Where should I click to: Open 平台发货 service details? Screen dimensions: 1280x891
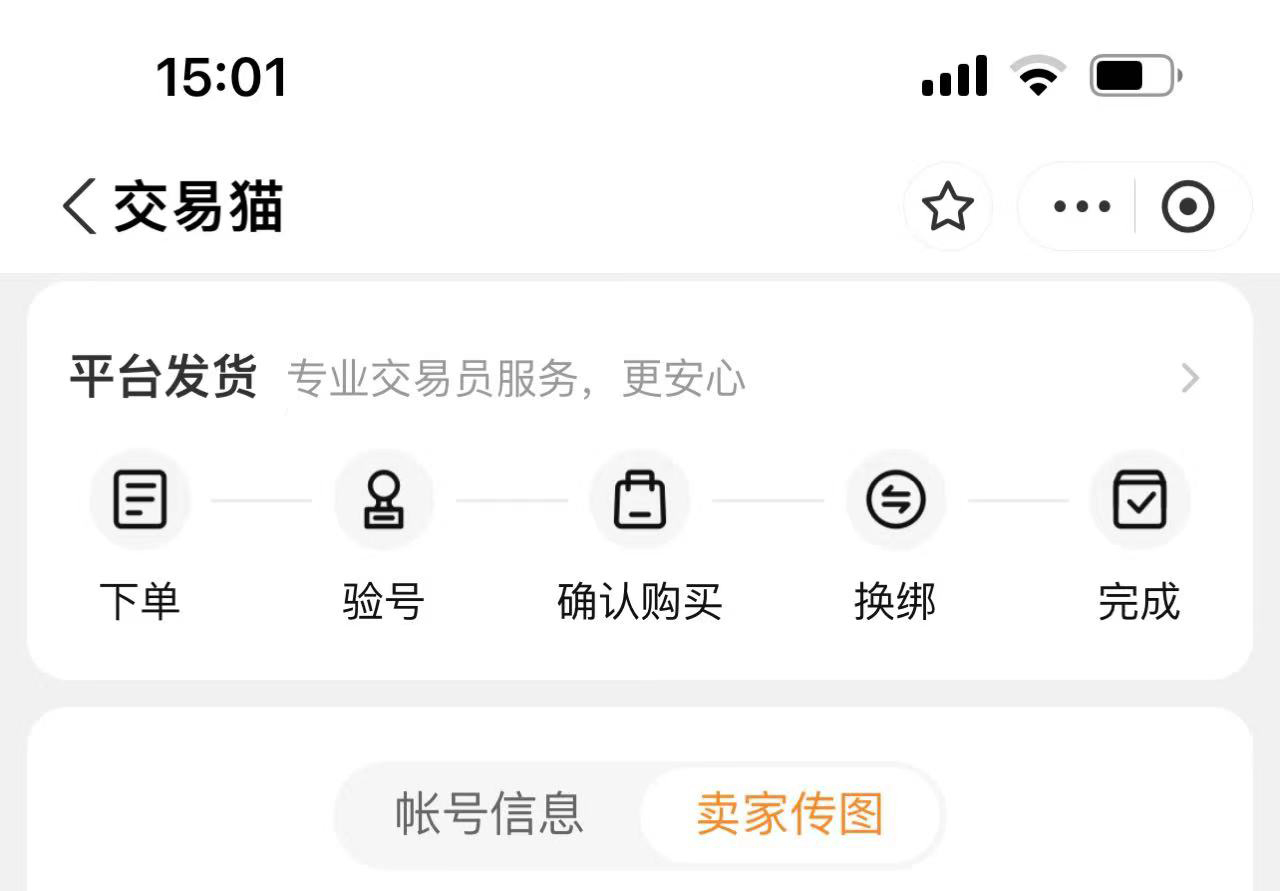point(1189,379)
